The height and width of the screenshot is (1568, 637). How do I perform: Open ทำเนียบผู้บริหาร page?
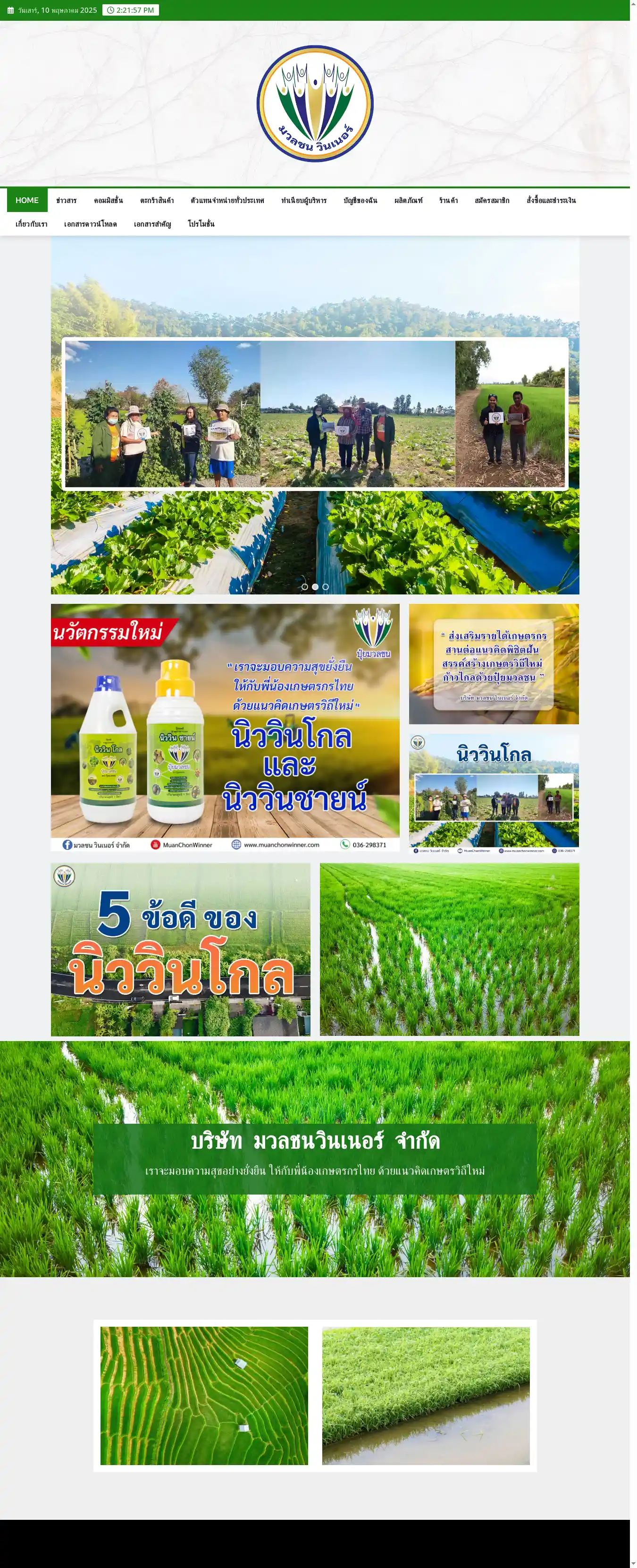tap(303, 200)
